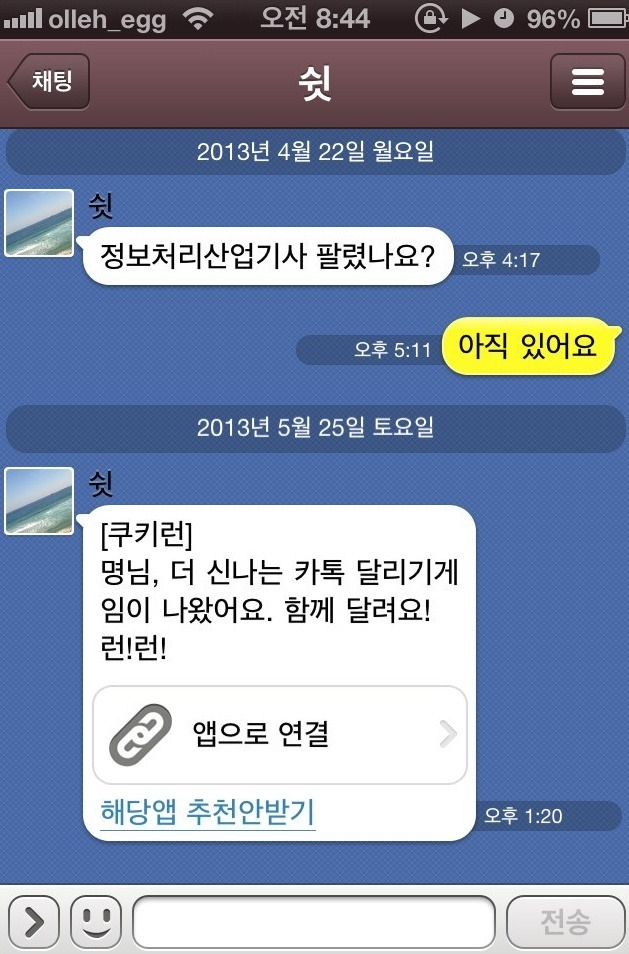Open 쉿's profile picture in first message
The height and width of the screenshot is (954, 629).
pyautogui.click(x=39, y=223)
